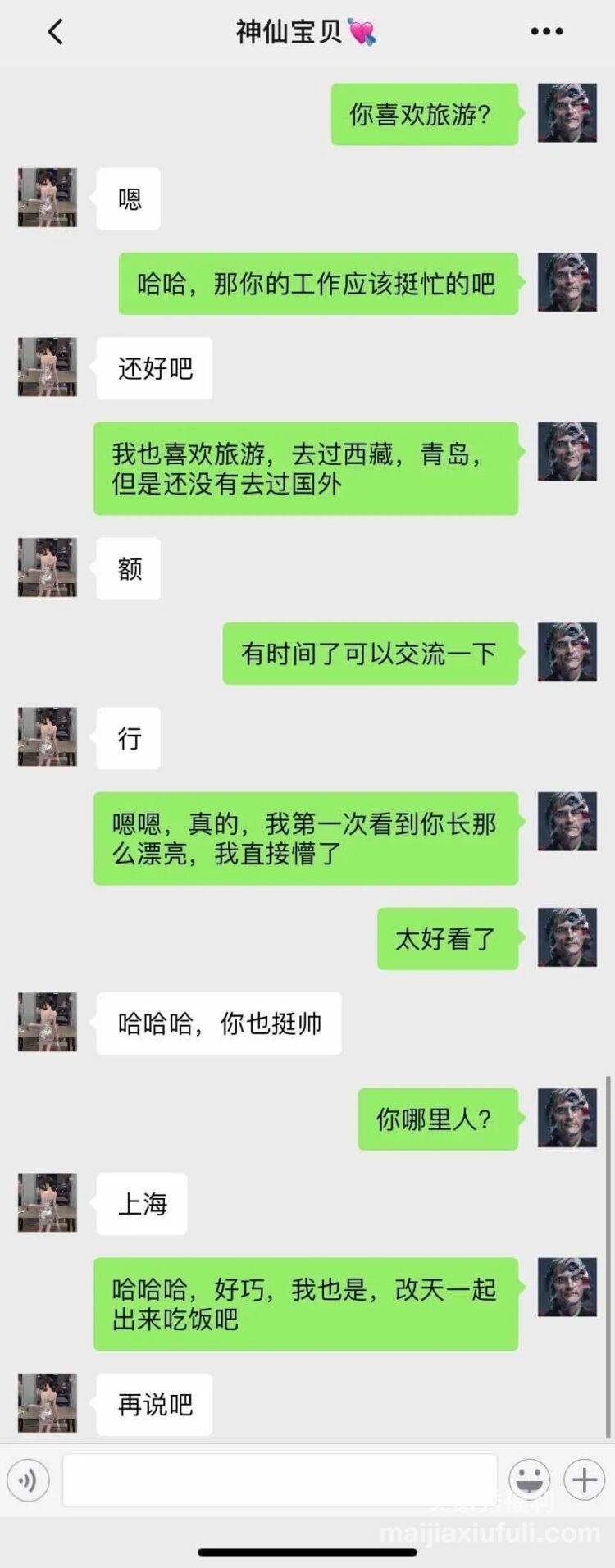Open the emoji sticker panel
Image resolution: width=615 pixels, height=1568 pixels.
[529, 1480]
